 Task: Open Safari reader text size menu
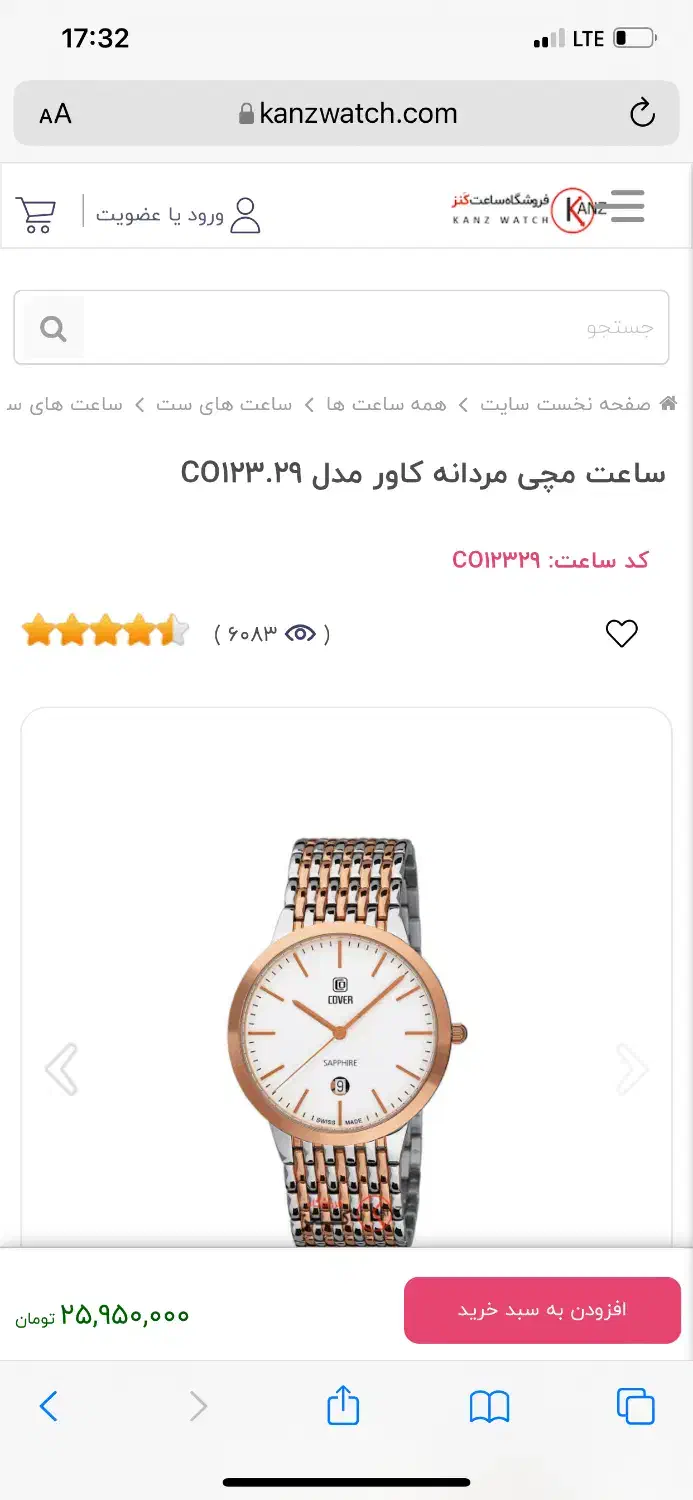(56, 114)
